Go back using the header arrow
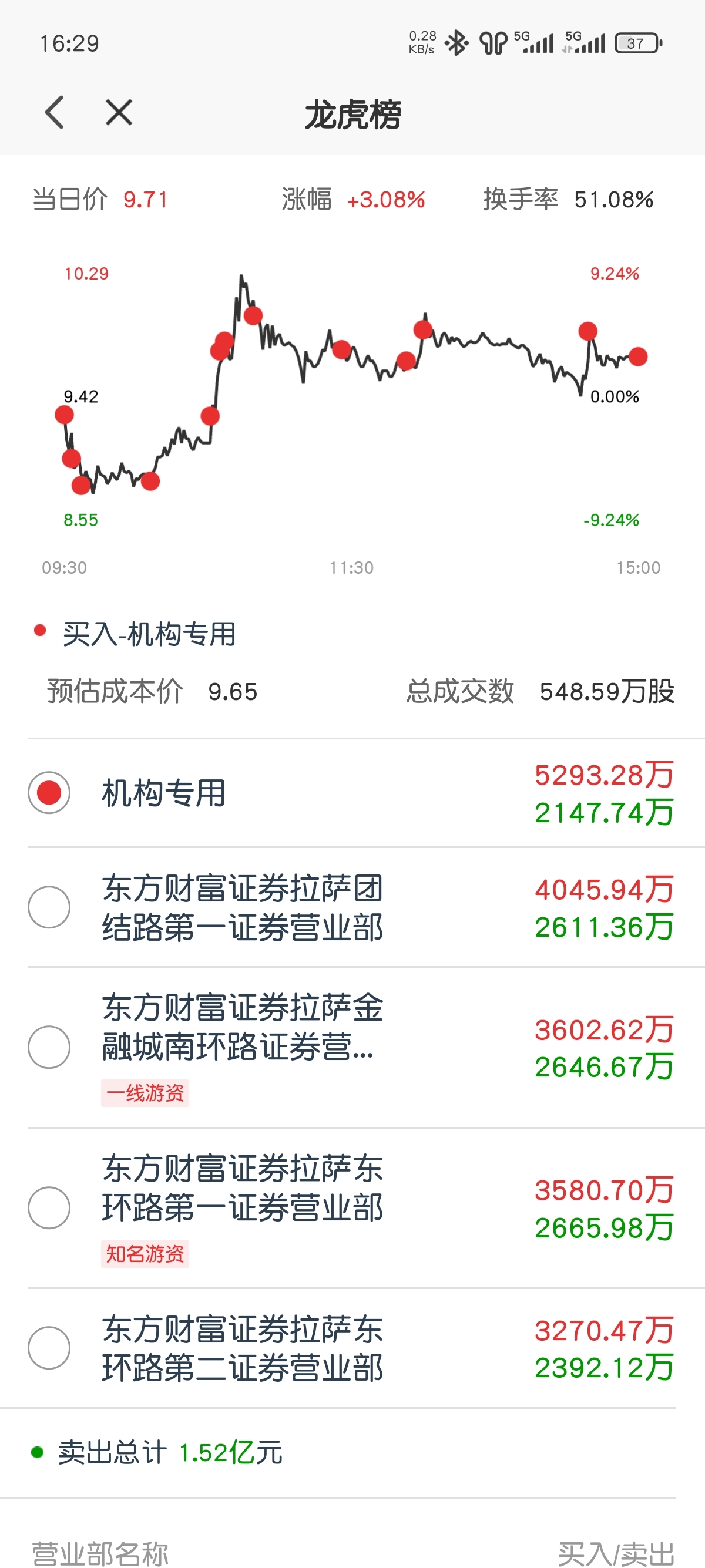Screen dimensions: 705x1568 (54, 113)
